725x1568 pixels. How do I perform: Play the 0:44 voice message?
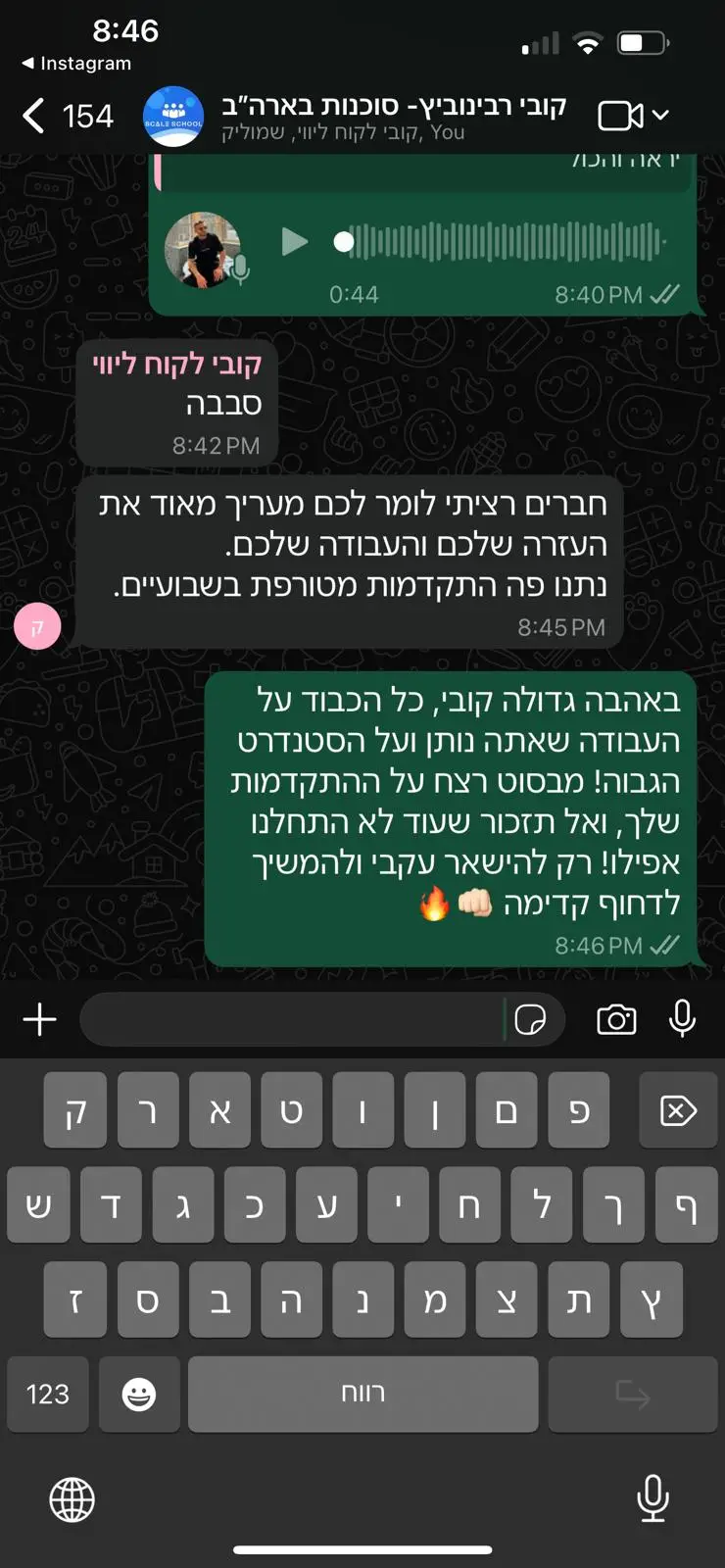click(294, 241)
